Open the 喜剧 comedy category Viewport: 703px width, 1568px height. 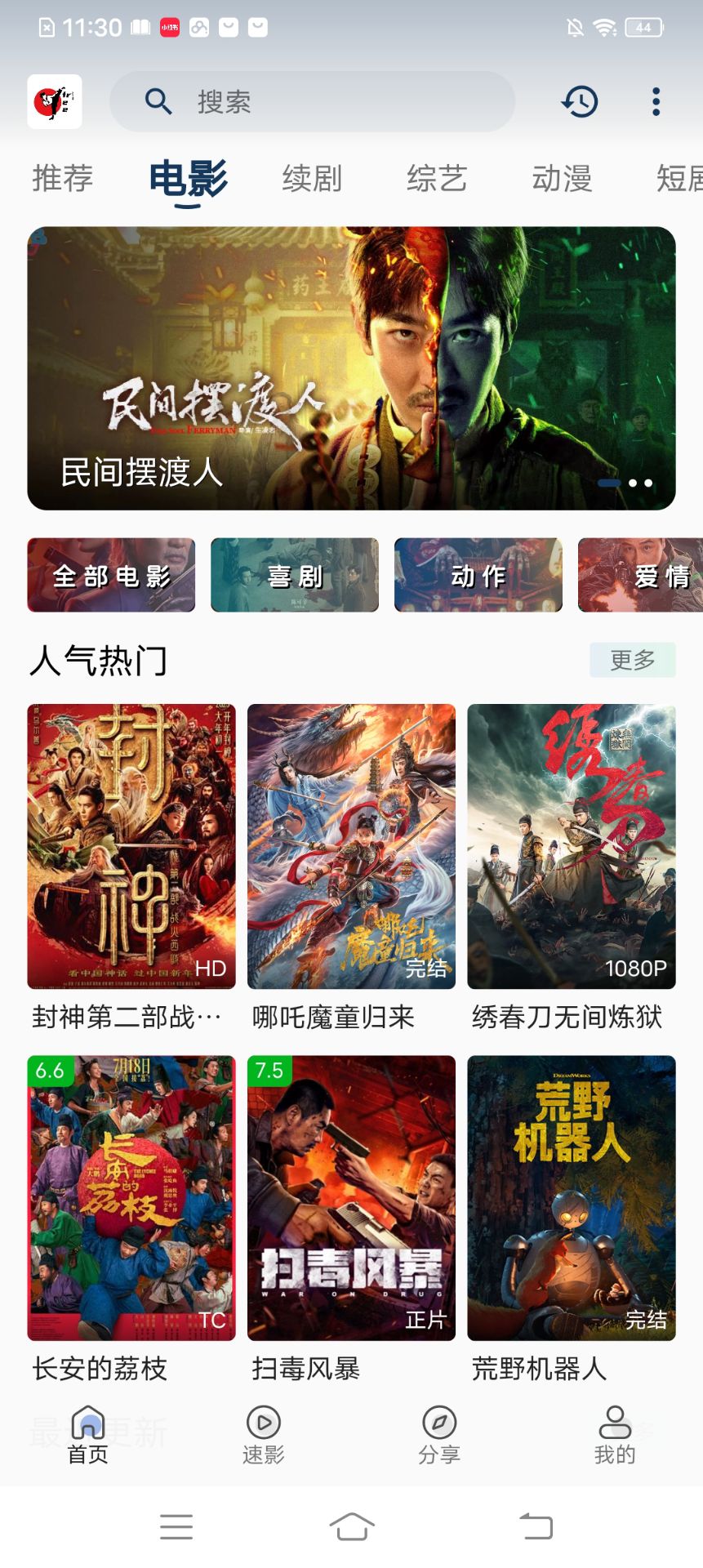[x=294, y=575]
